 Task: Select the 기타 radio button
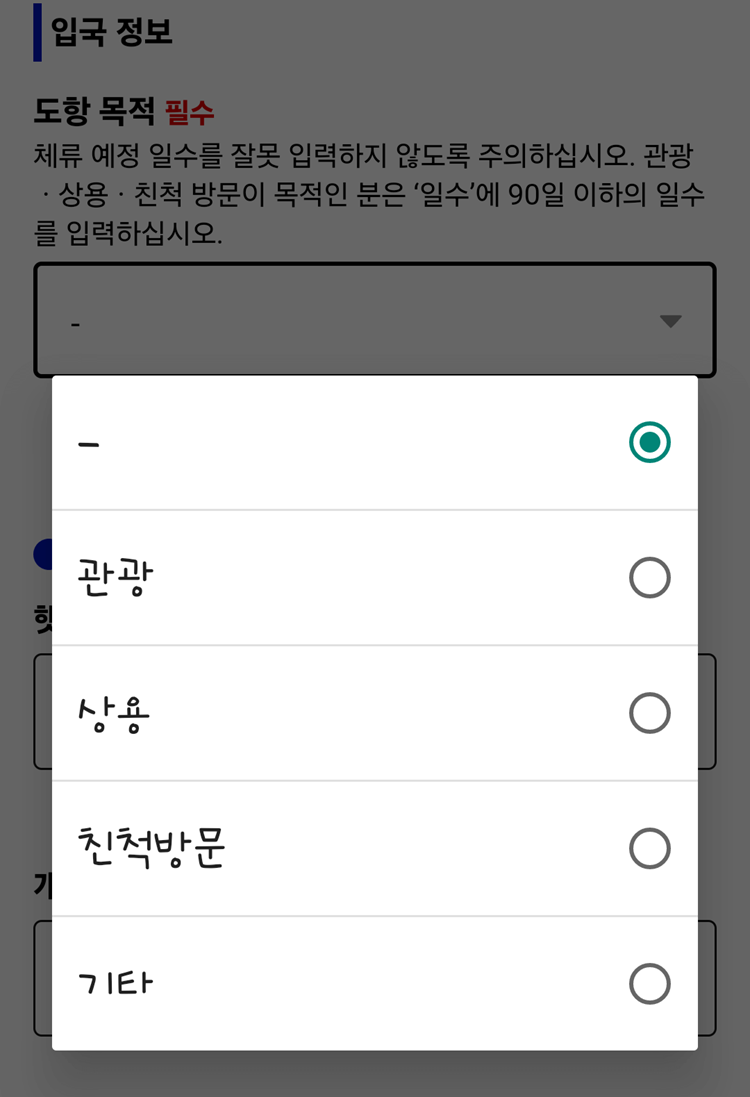(650, 982)
